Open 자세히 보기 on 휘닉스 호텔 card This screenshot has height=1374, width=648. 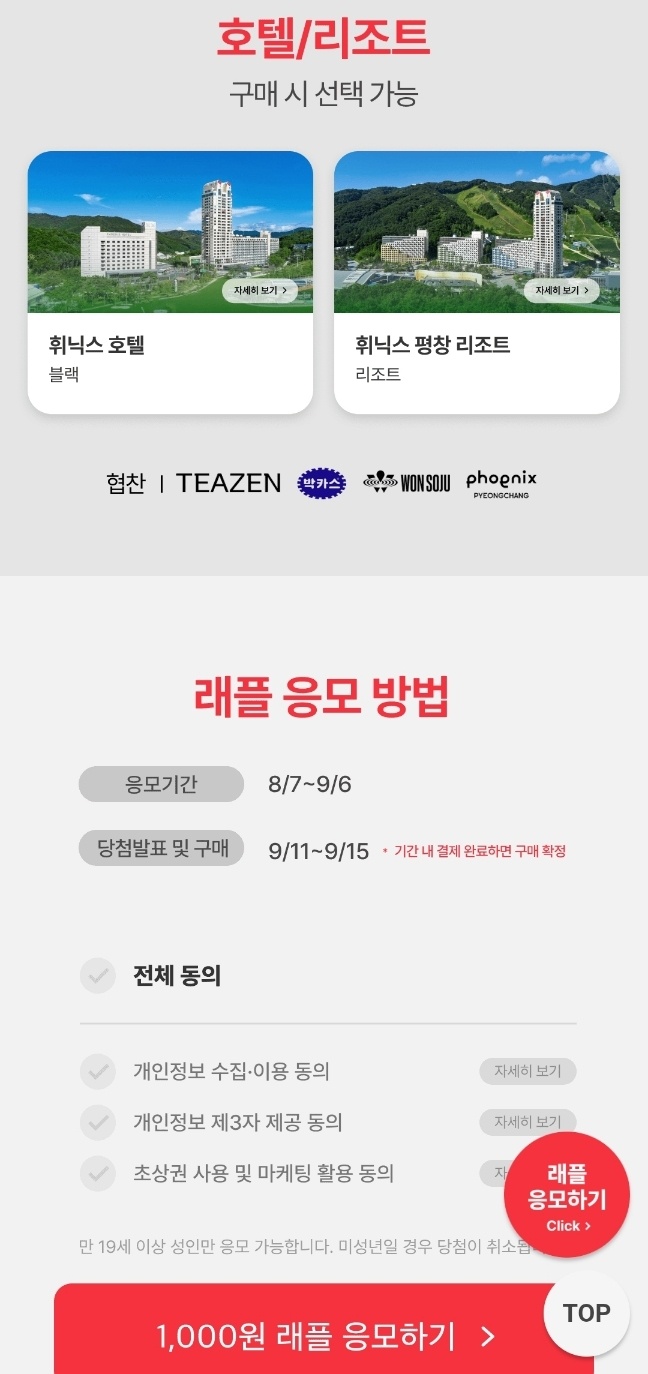260,291
